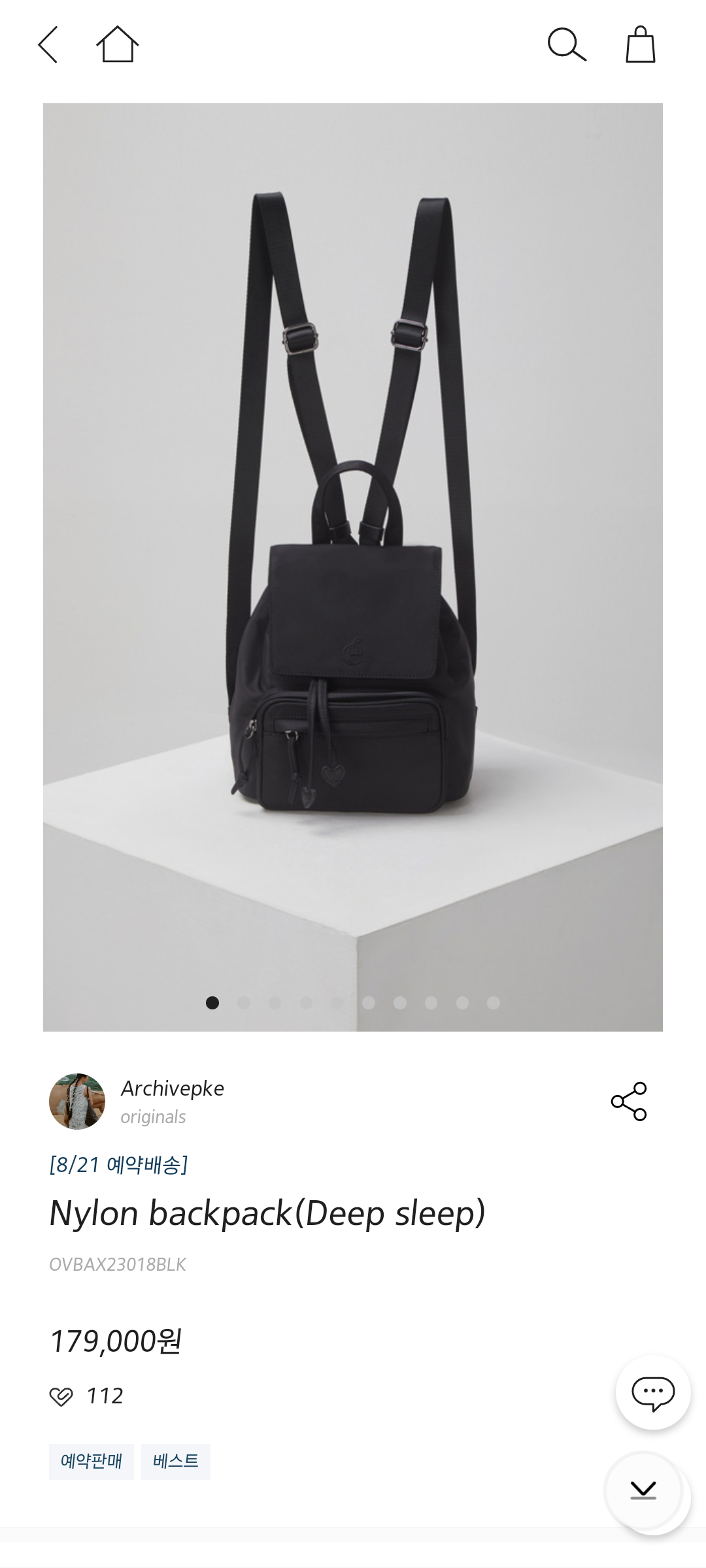Go back to the previous page
The image size is (706, 1568).
[x=48, y=45]
